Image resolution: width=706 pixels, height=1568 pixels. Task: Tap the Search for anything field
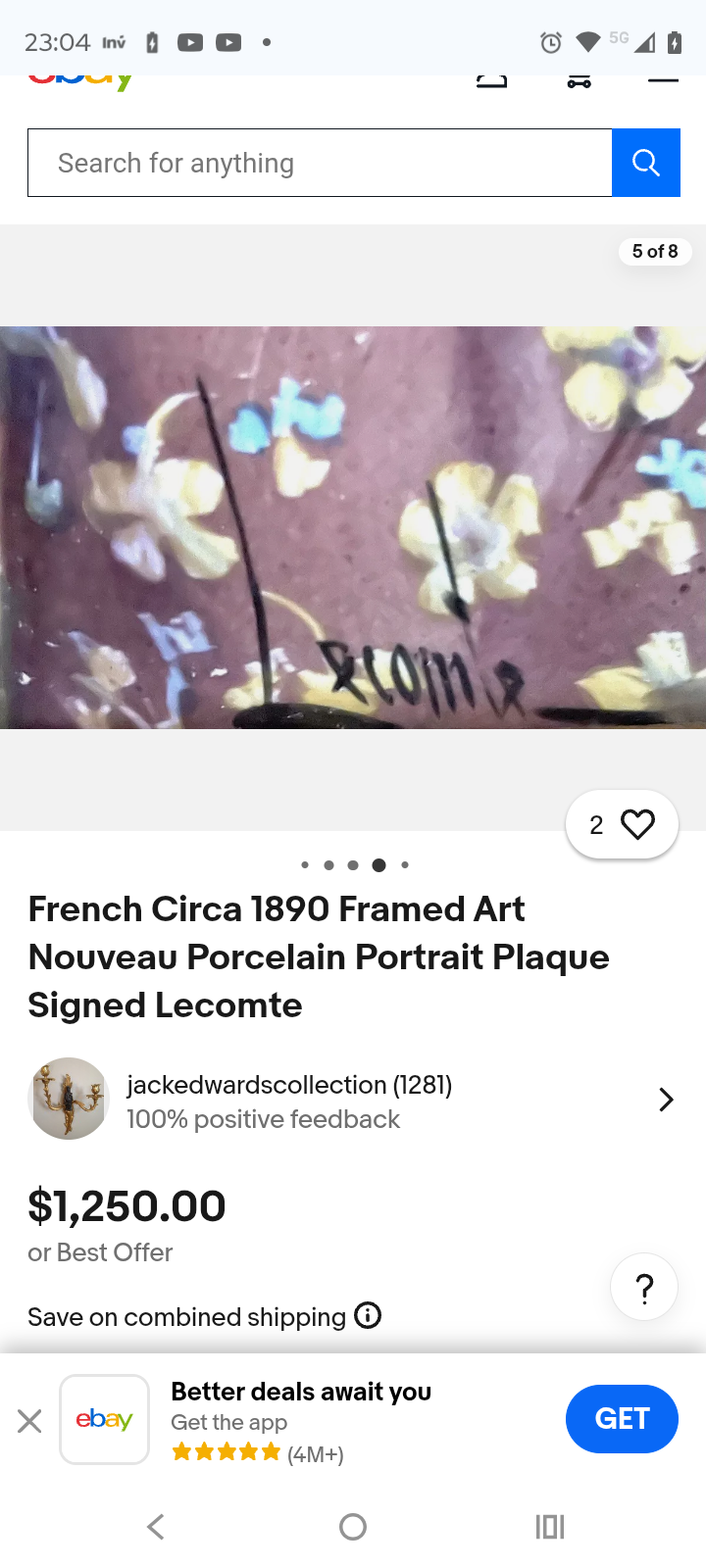(x=320, y=163)
